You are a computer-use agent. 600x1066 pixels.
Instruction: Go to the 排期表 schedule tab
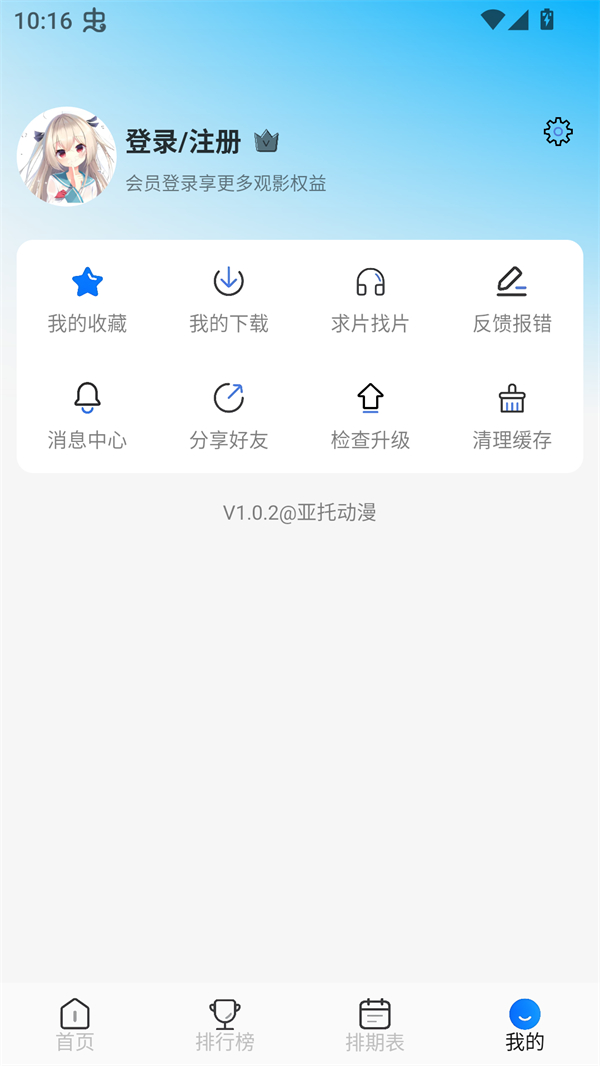tap(375, 1025)
